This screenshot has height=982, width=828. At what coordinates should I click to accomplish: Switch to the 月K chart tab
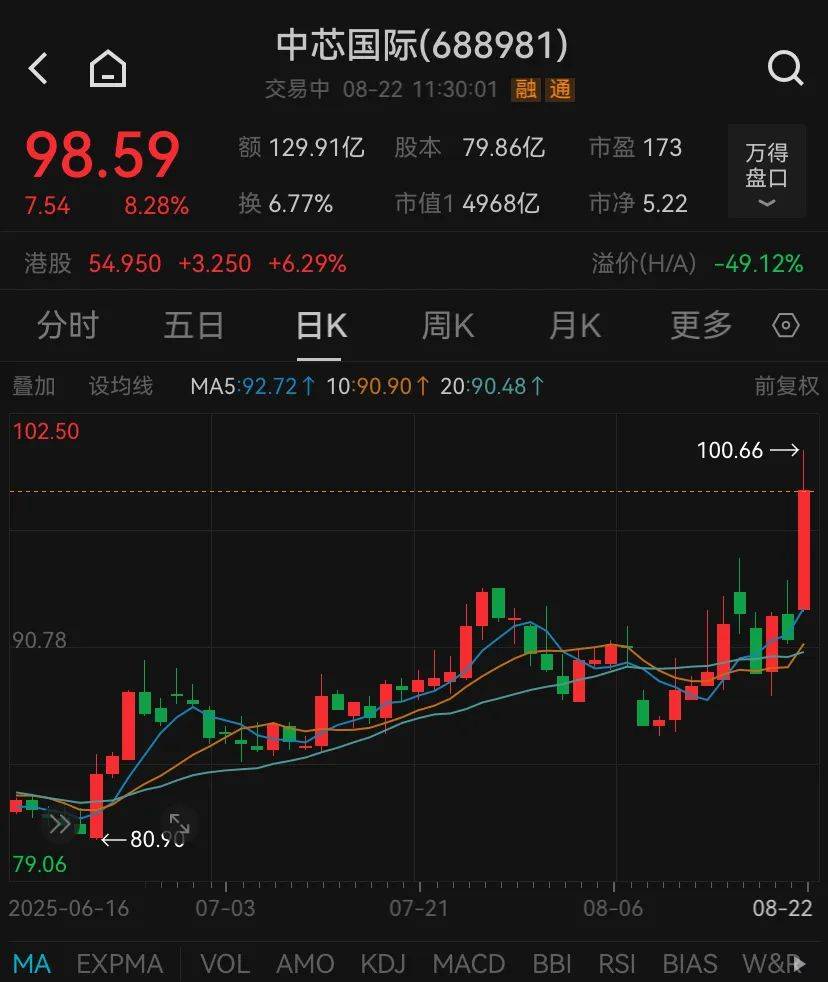click(x=574, y=326)
